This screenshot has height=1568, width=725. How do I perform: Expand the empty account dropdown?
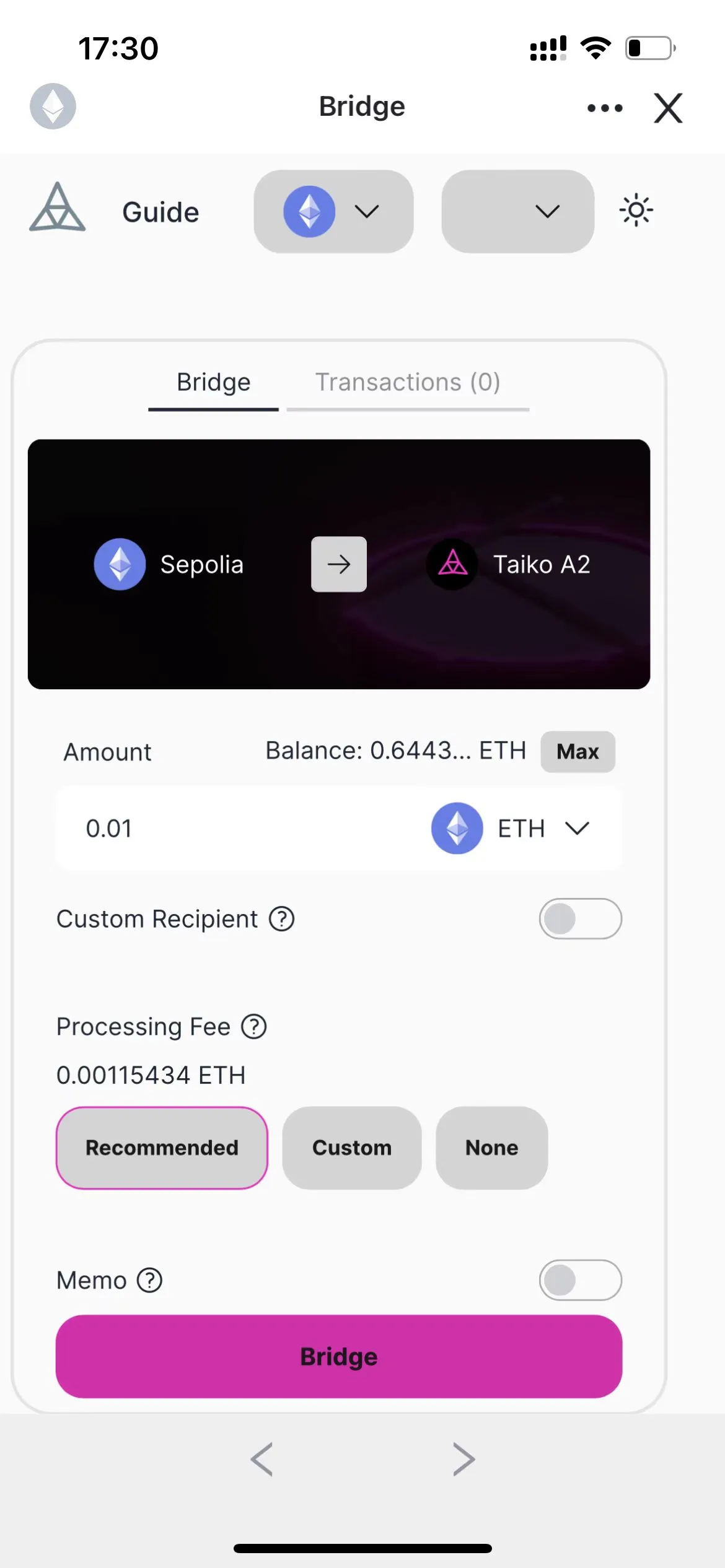[x=518, y=212]
